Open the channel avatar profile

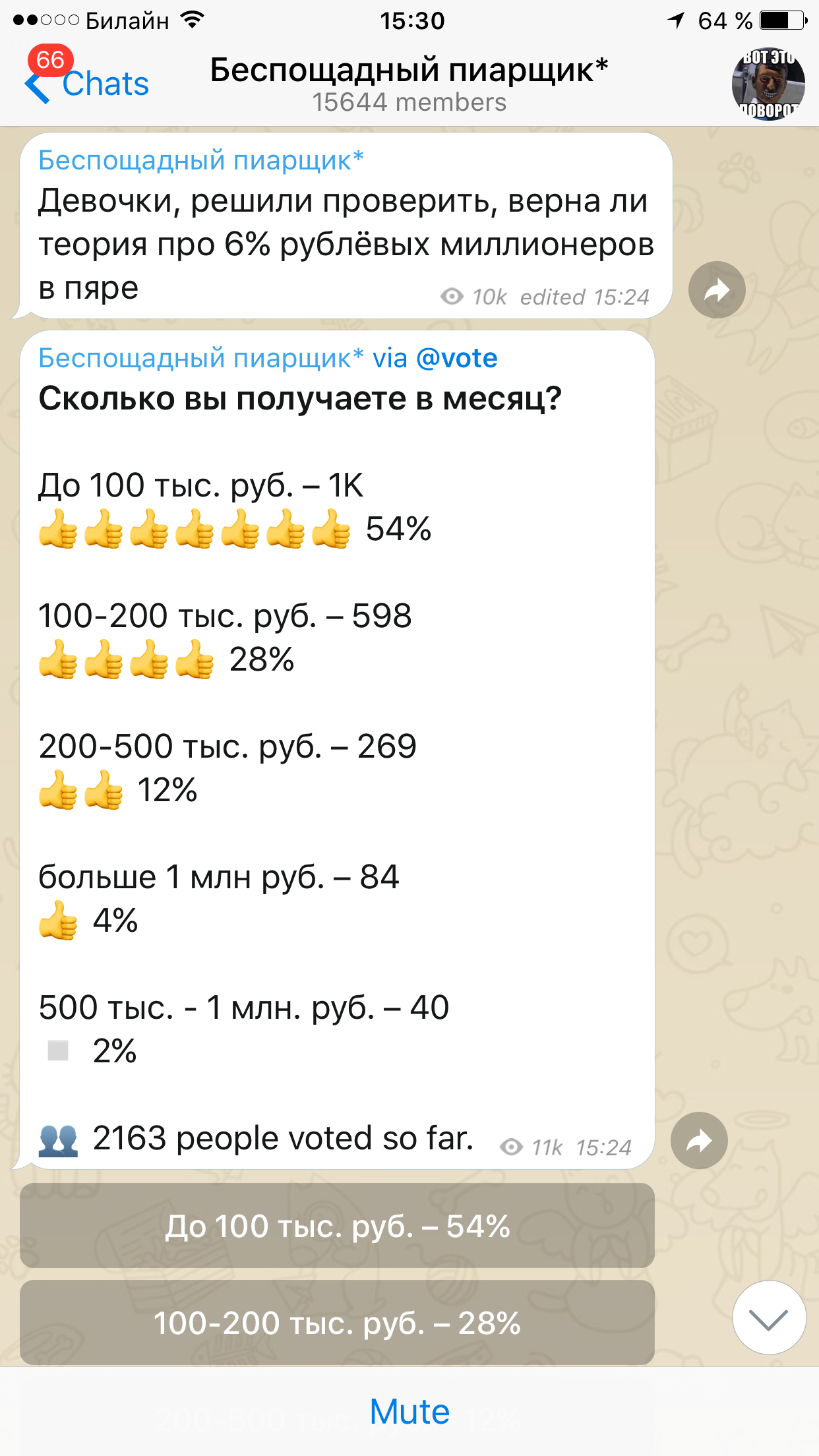[768, 84]
